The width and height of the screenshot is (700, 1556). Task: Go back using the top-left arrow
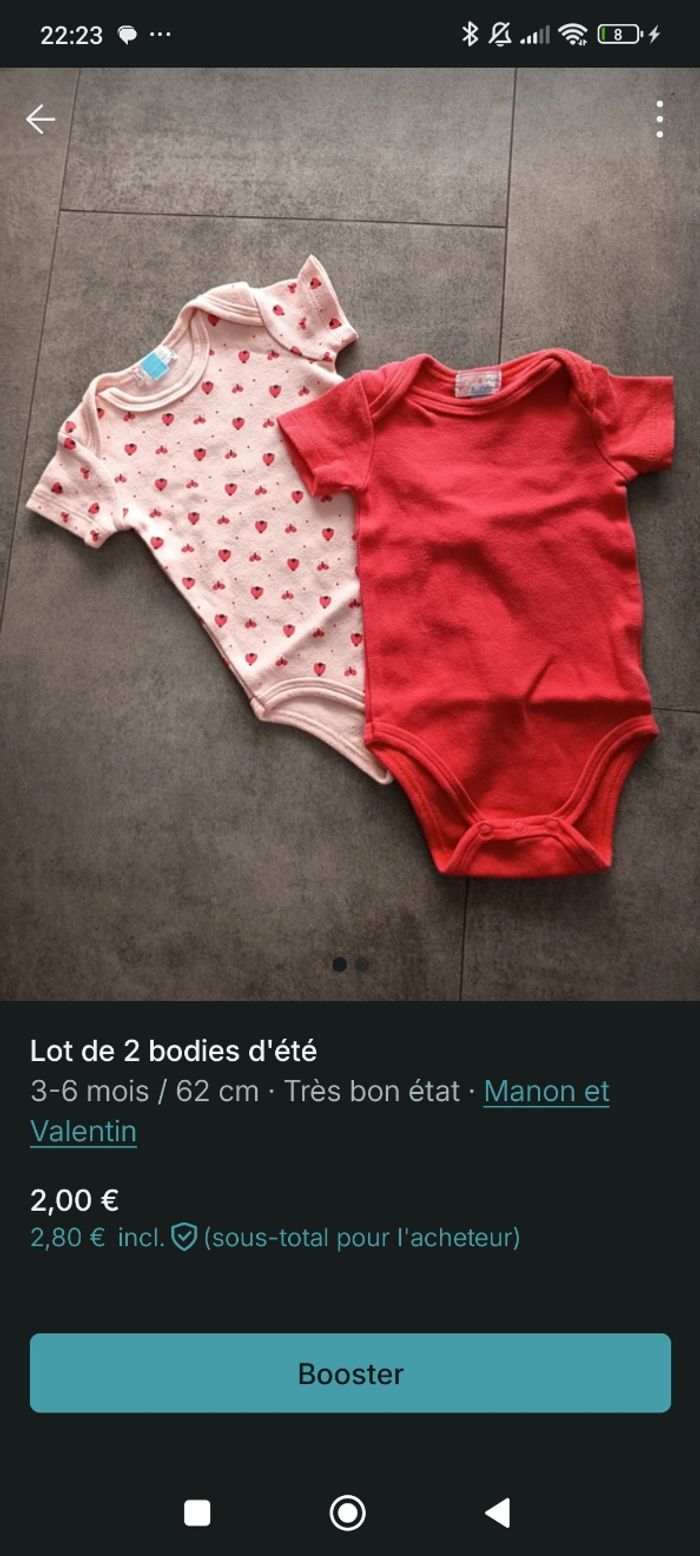click(40, 120)
